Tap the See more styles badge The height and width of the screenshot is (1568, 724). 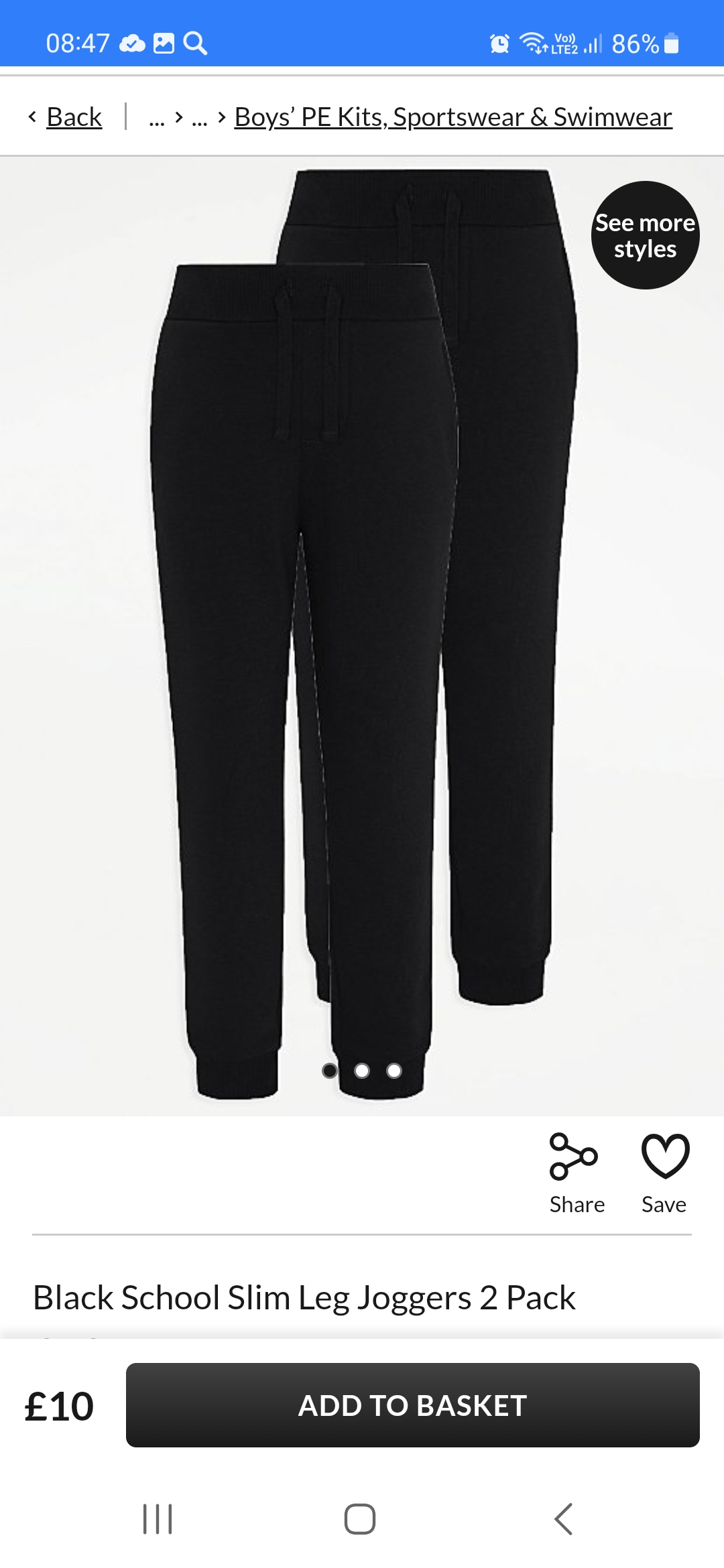(645, 235)
